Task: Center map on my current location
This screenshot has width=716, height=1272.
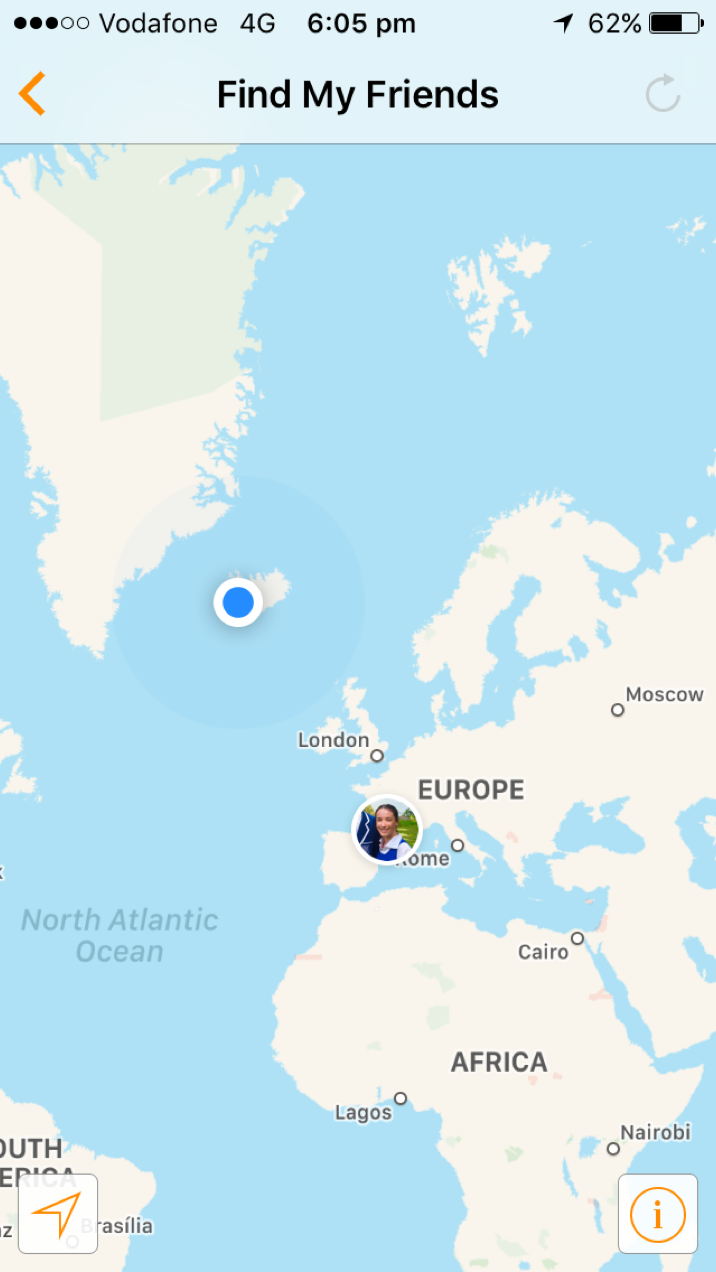Action: point(58,1214)
